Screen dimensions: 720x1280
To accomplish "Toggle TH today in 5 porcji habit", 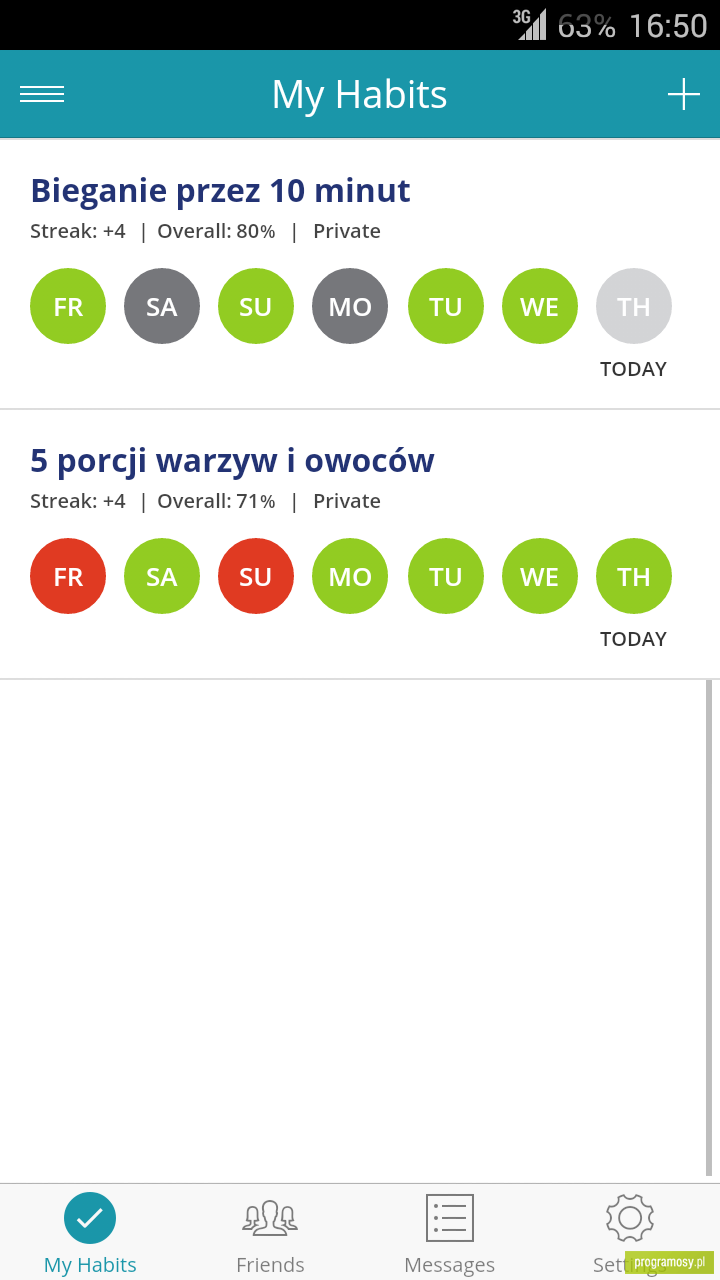I will click(x=634, y=576).
